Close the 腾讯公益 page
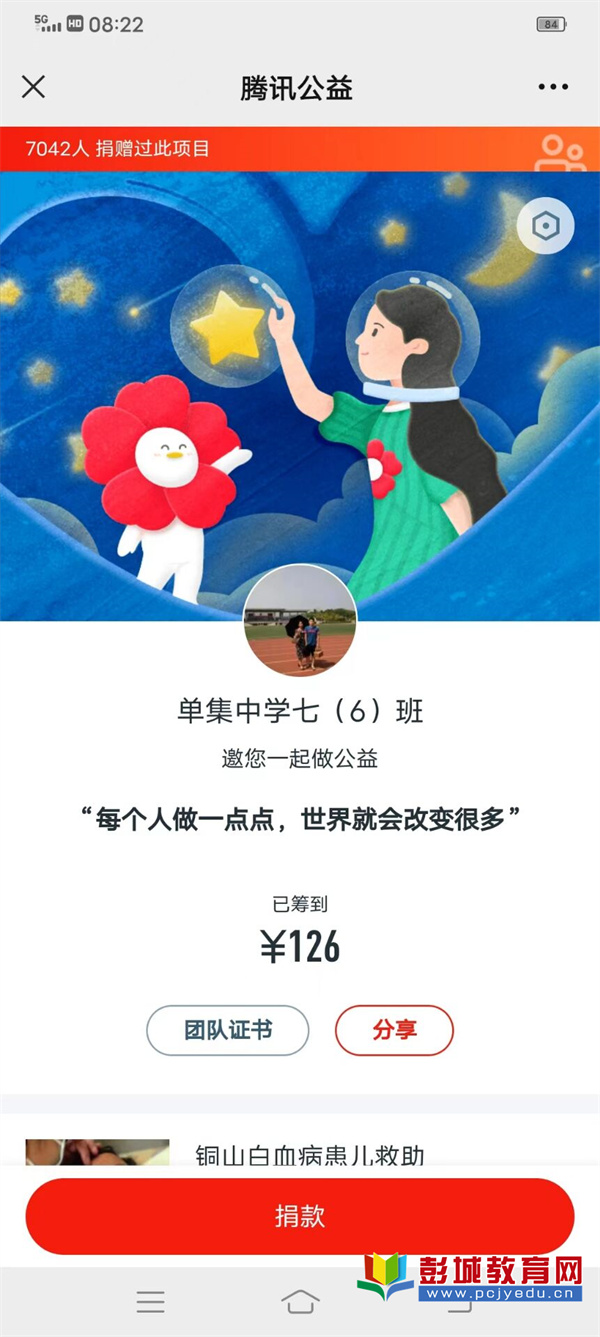The width and height of the screenshot is (600, 1337). point(33,87)
